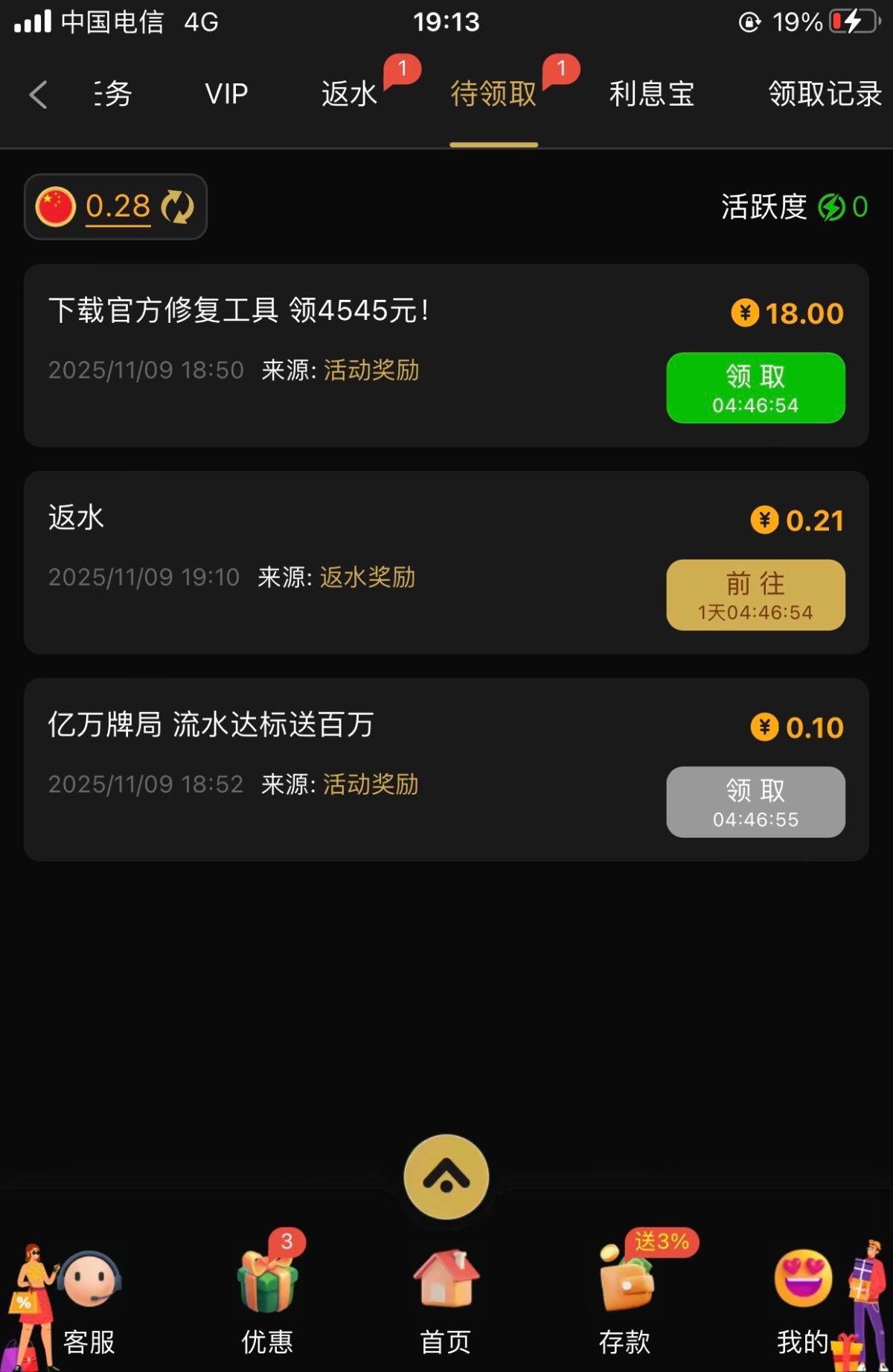Tap gray 领取 for the 0.10 reward
The height and width of the screenshot is (1372, 893).
coord(755,802)
